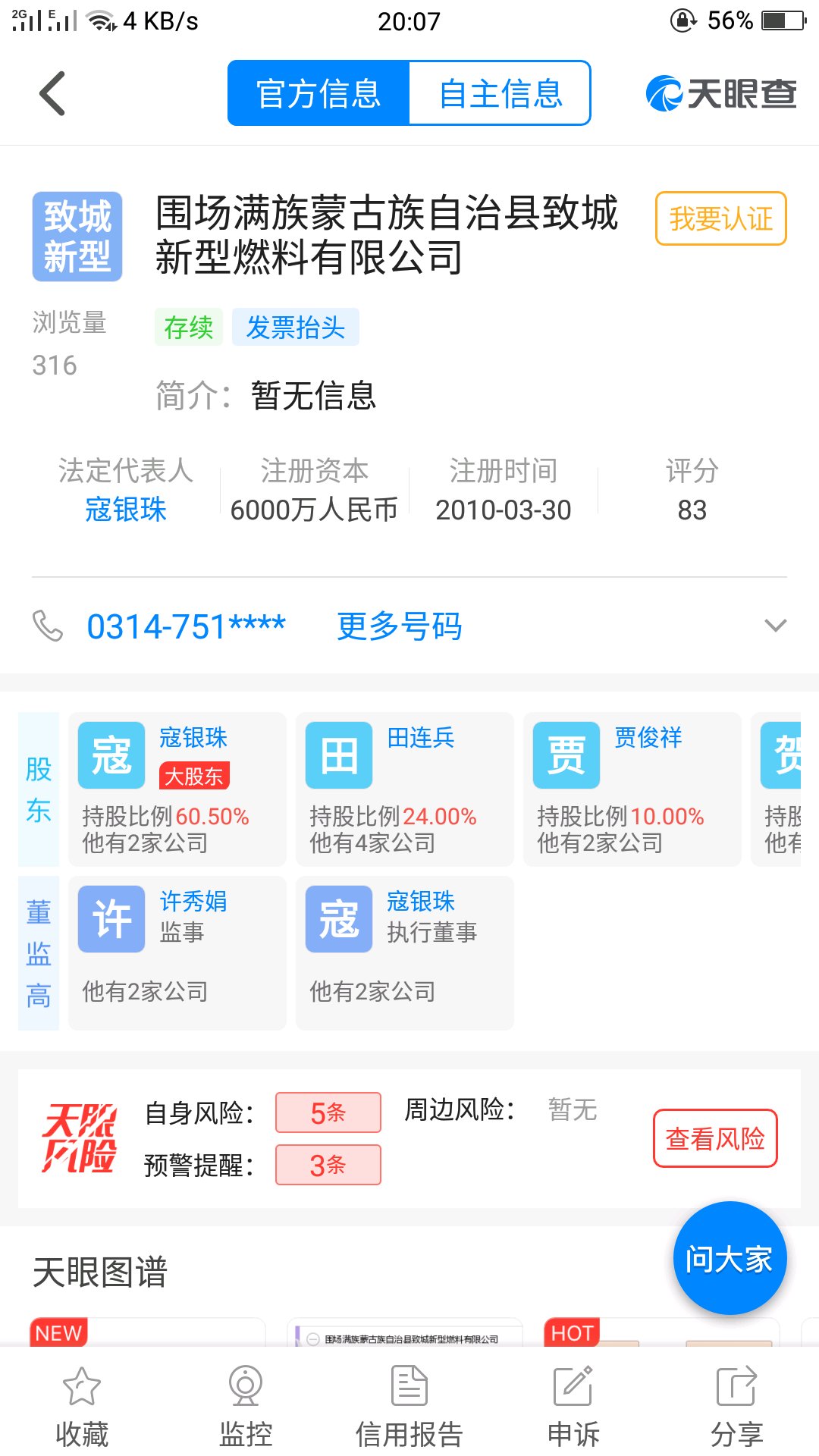
Task: Open executive director 寇银珠's card
Action: click(405, 953)
